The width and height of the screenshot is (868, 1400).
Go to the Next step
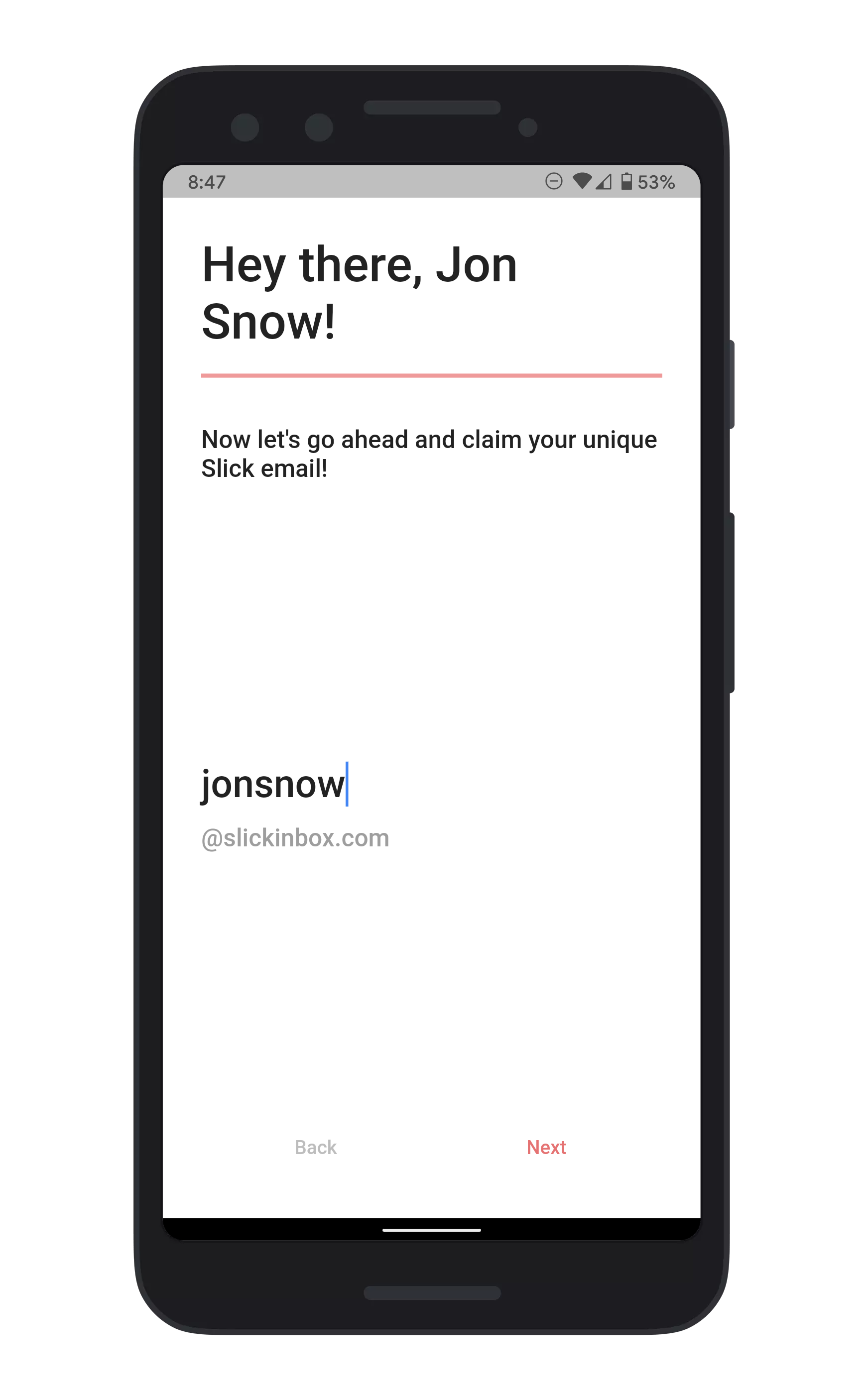pos(546,1147)
